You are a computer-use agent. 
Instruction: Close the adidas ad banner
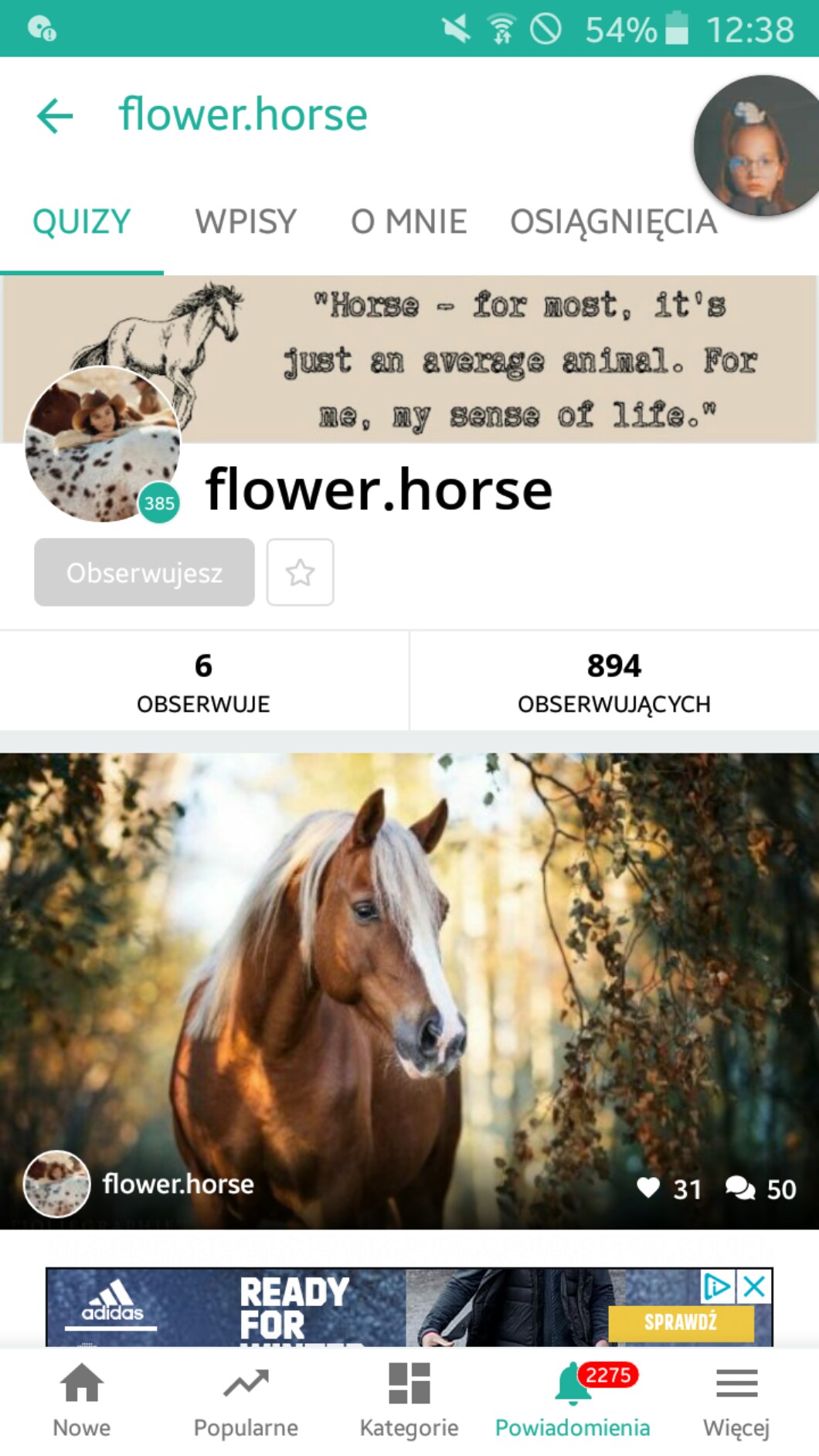754,1286
